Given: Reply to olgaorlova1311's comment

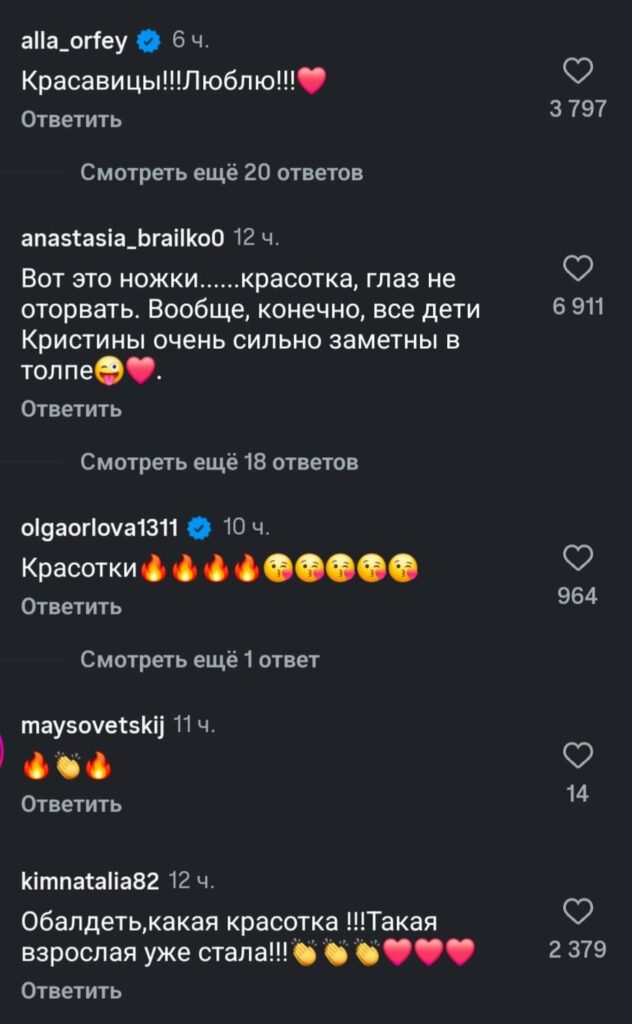Looking at the screenshot, I should click(x=71, y=606).
